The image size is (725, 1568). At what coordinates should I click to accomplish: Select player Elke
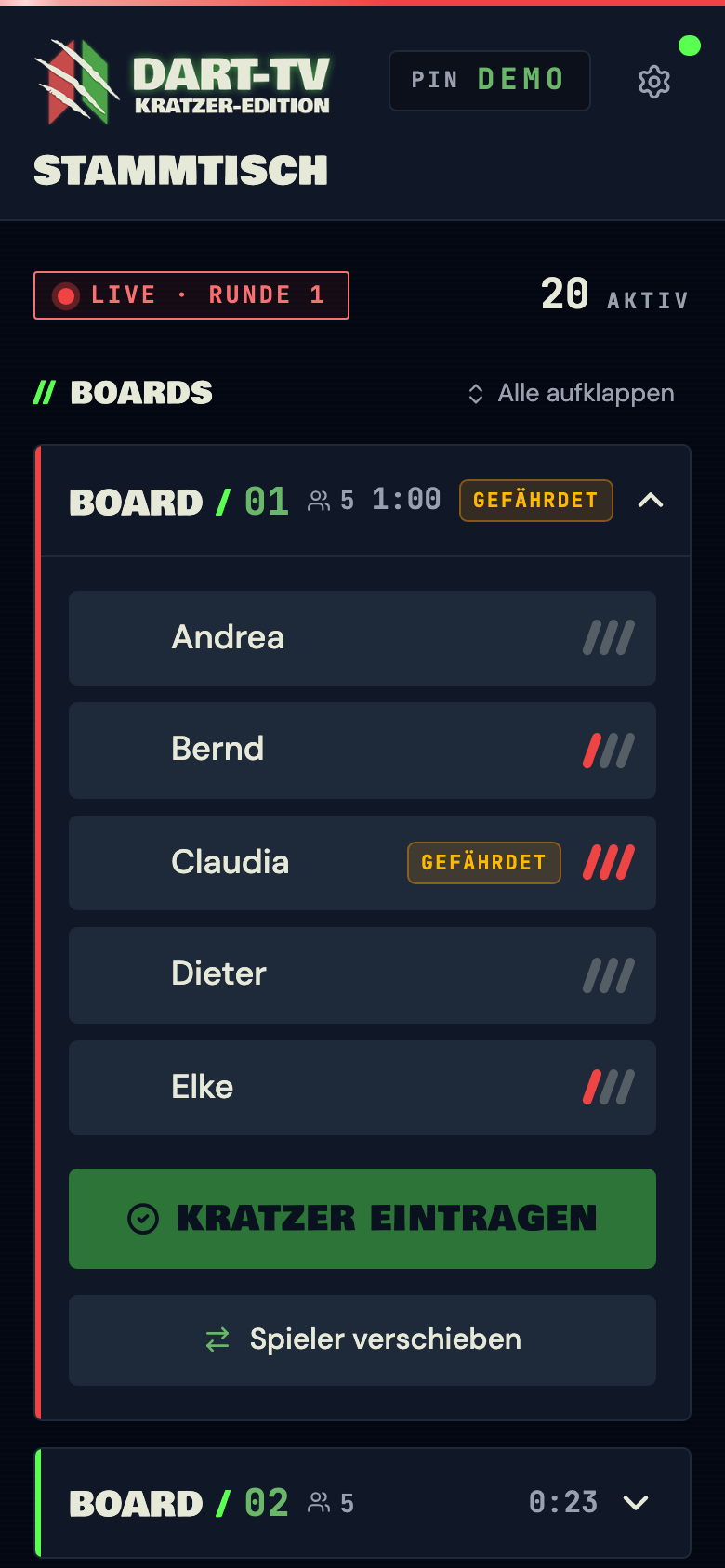pos(362,1088)
